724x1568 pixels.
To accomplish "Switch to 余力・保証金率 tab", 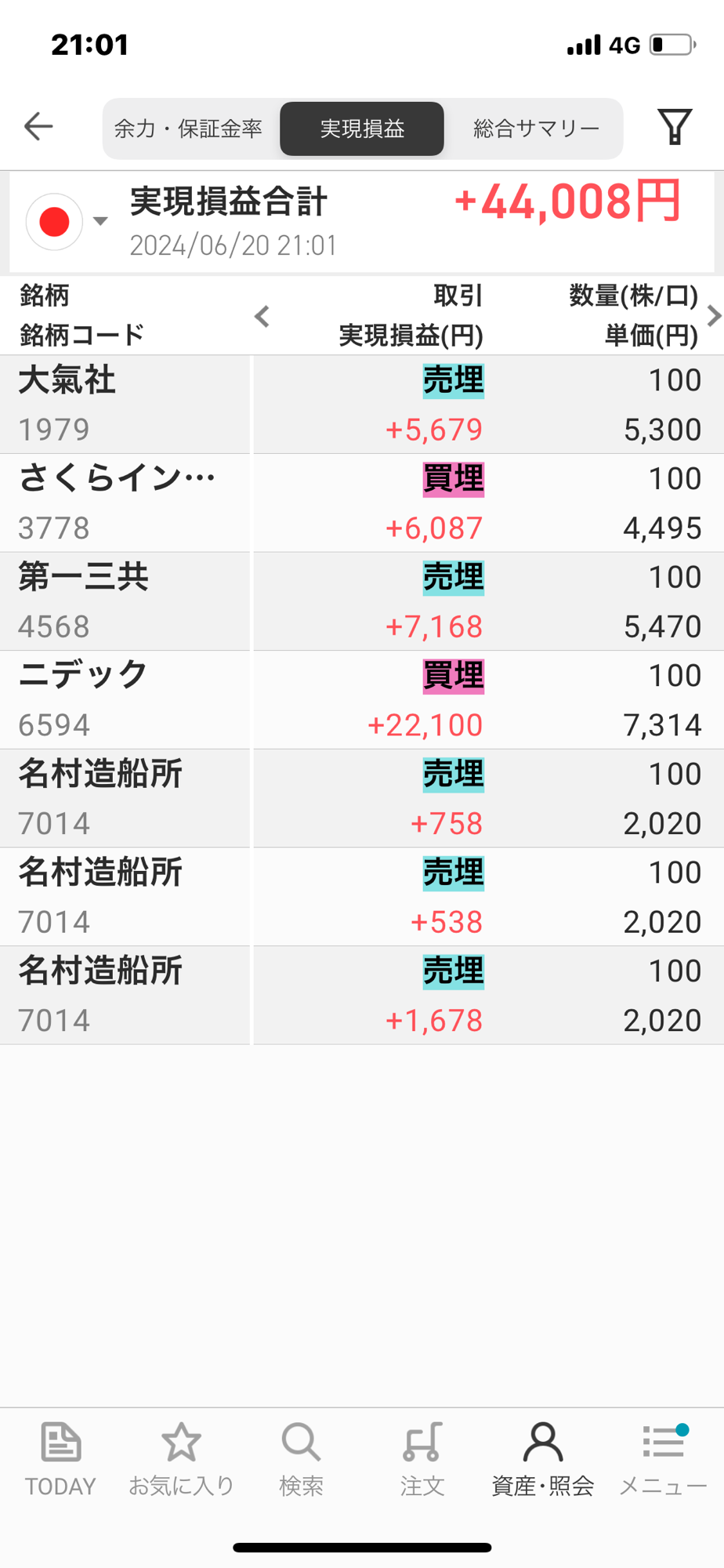I will pos(189,129).
